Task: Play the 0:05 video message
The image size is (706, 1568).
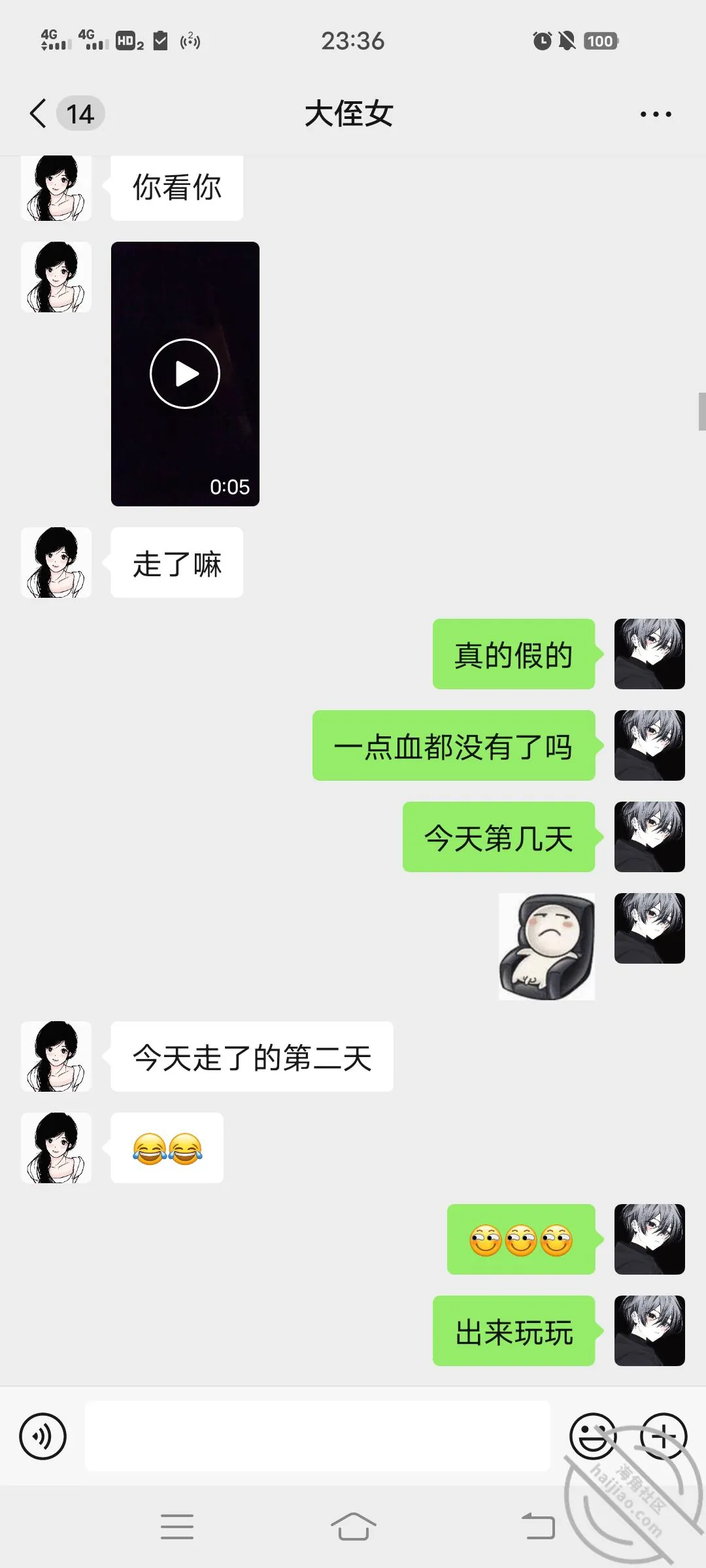Action: point(185,374)
